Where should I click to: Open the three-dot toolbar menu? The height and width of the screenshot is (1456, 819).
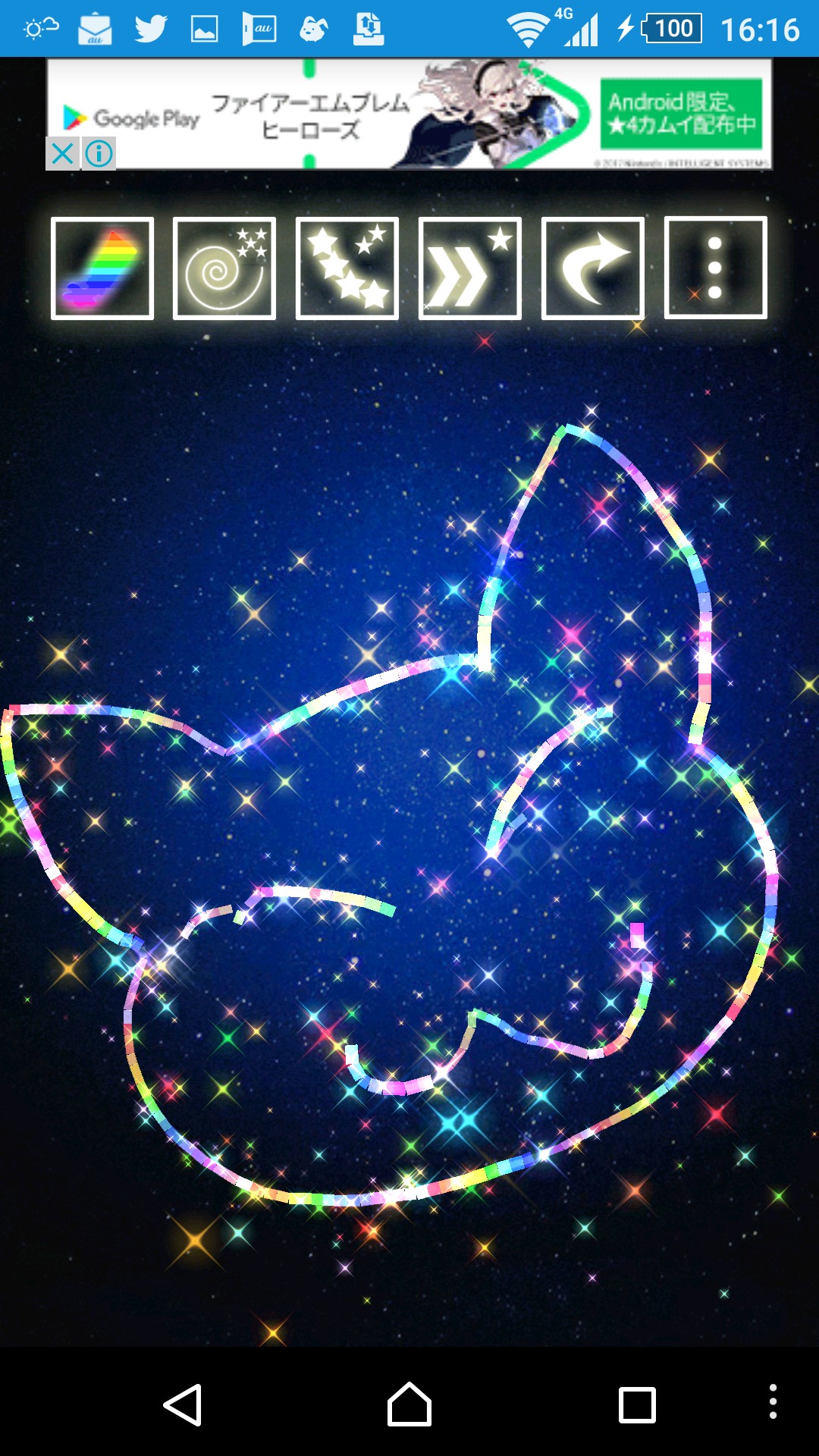(716, 268)
